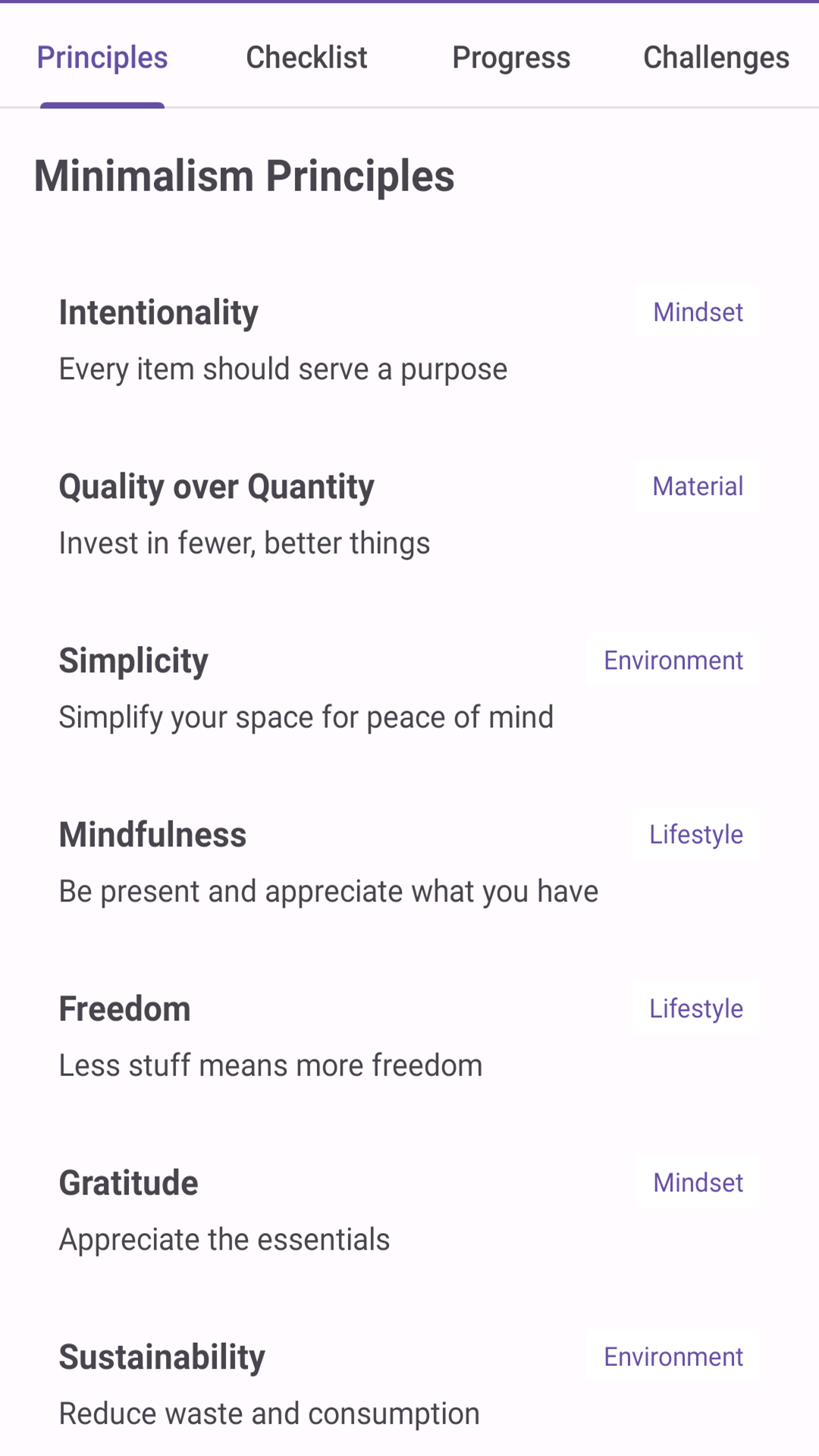View the Sustainability principle
The image size is (819, 1456).
[x=409, y=1385]
